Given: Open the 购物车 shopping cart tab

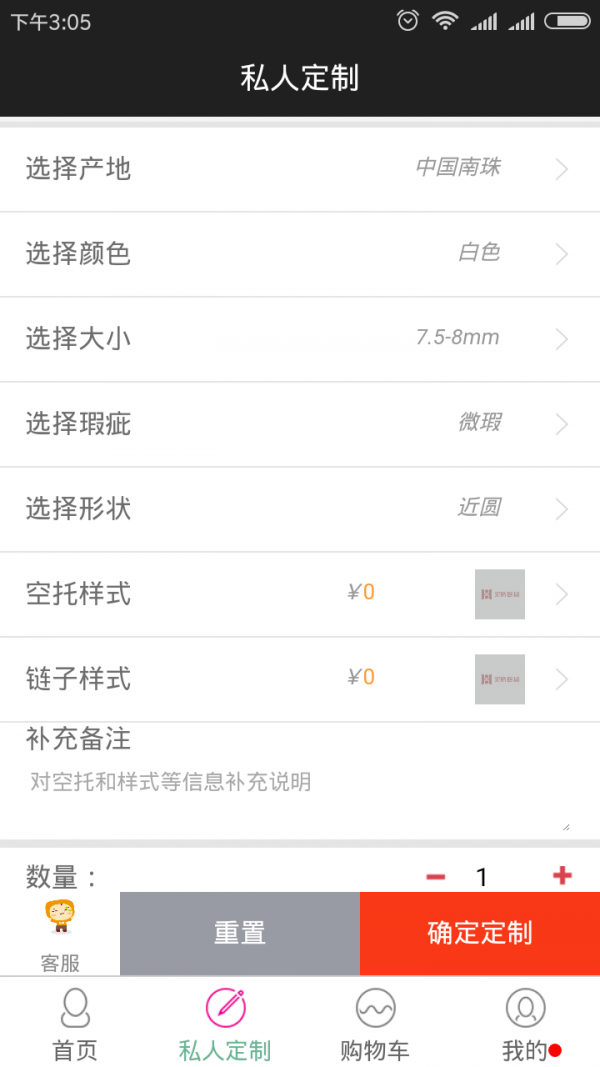Looking at the screenshot, I should [375, 1023].
